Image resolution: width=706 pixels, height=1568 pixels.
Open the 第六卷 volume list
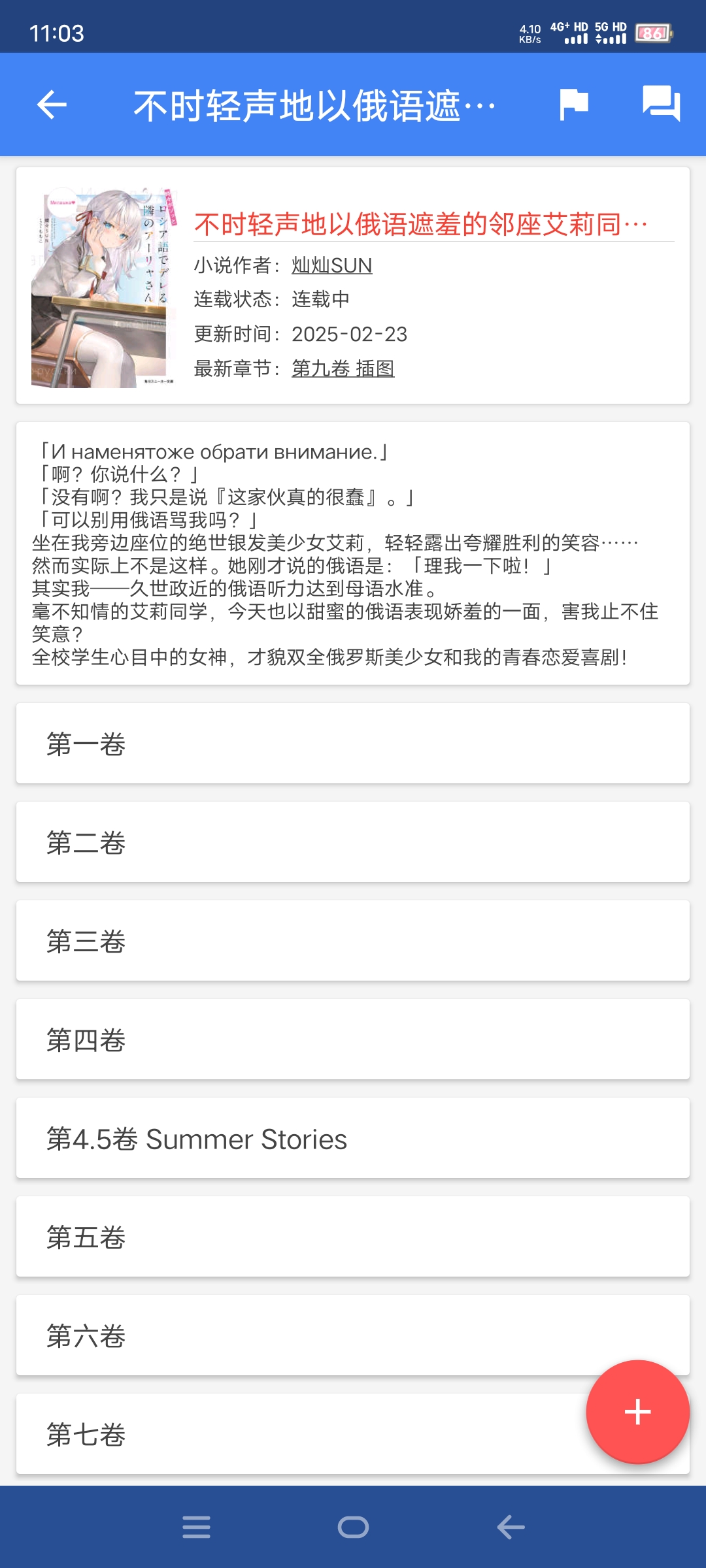[x=353, y=1335]
